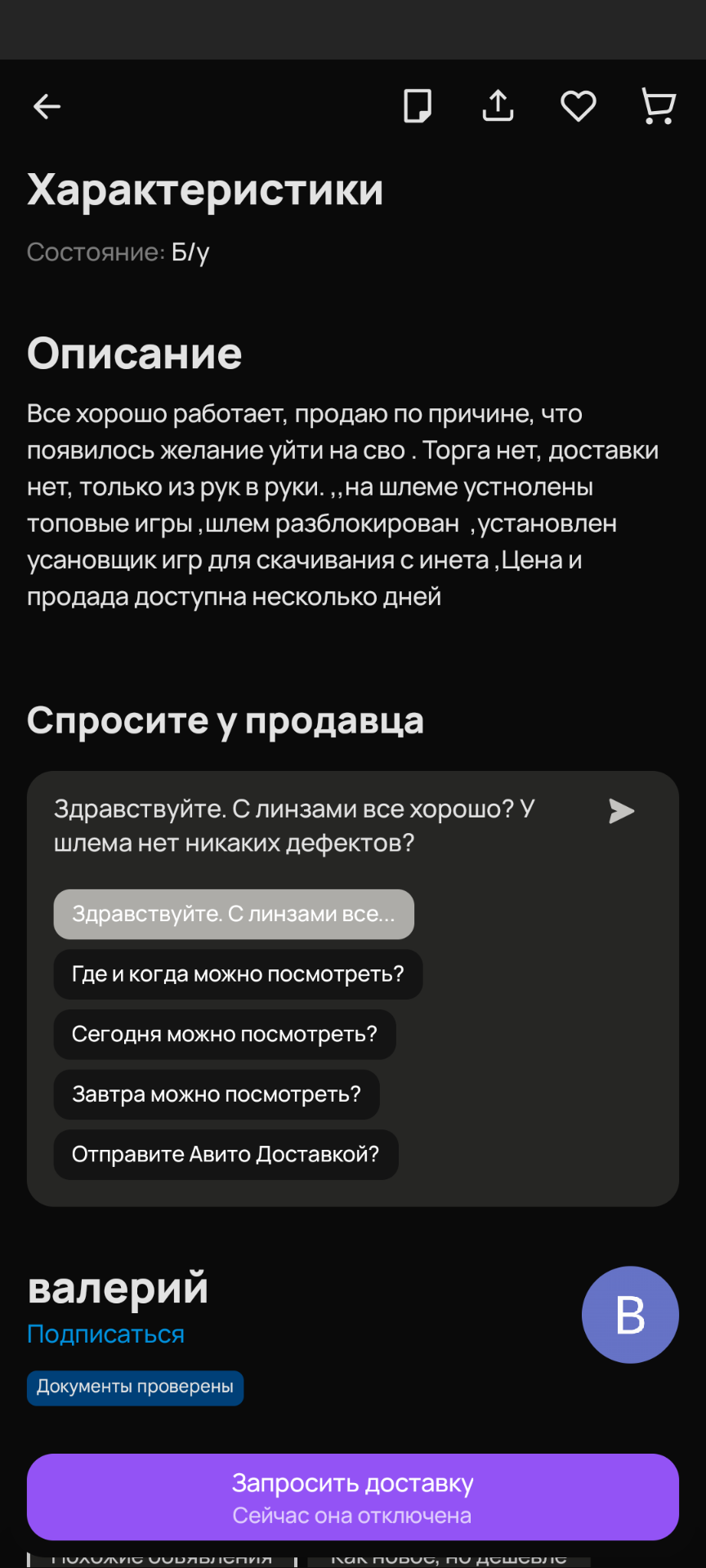The image size is (706, 1568).
Task: Add listing to favorites with heart
Action: coord(578,106)
